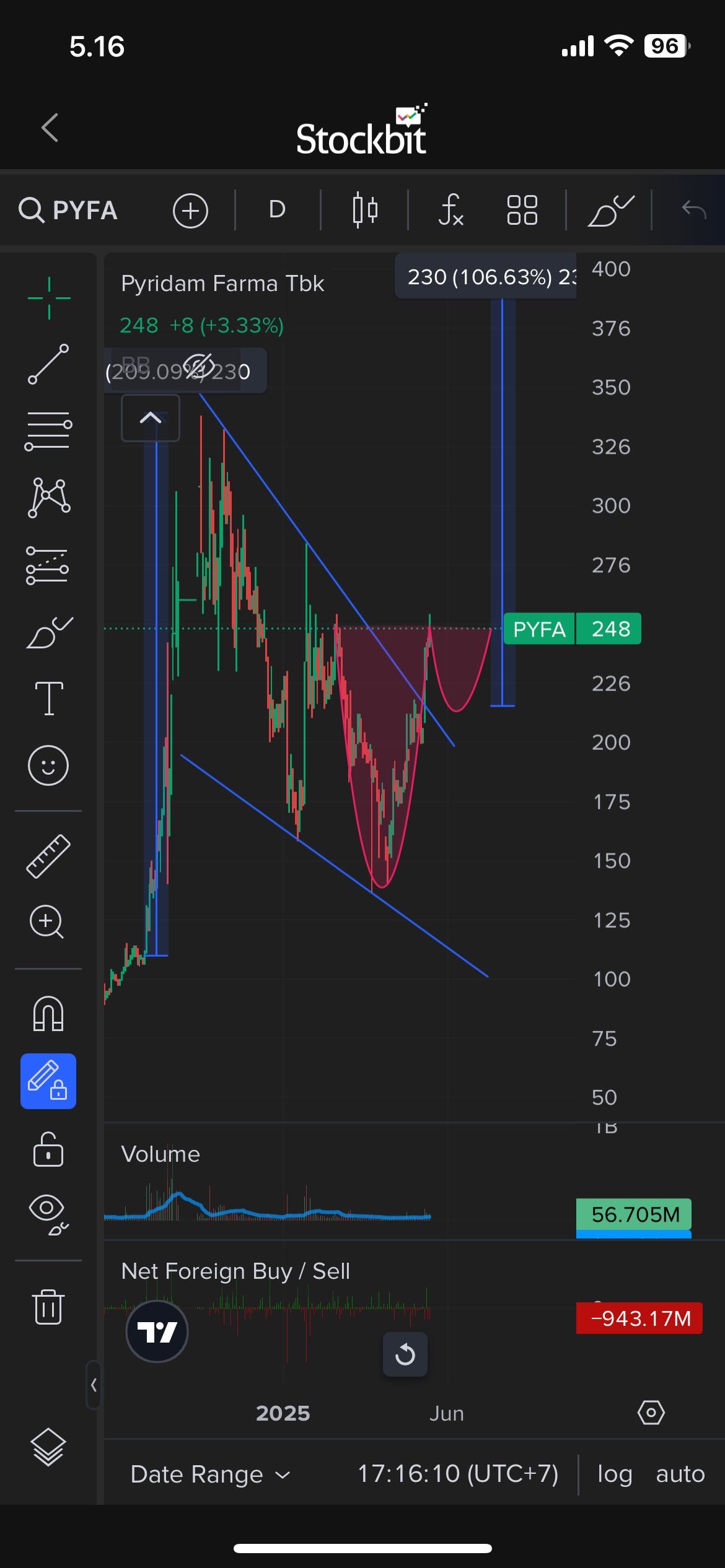
Task: Open the PYFA symbol search
Action: coord(68,211)
